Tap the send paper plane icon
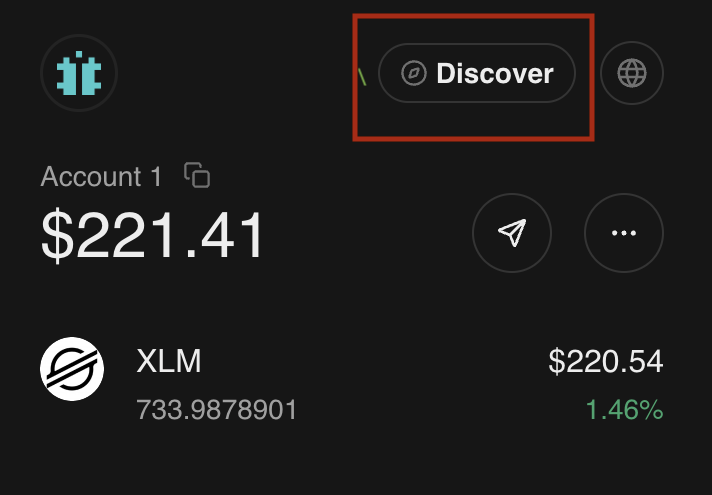 (511, 233)
